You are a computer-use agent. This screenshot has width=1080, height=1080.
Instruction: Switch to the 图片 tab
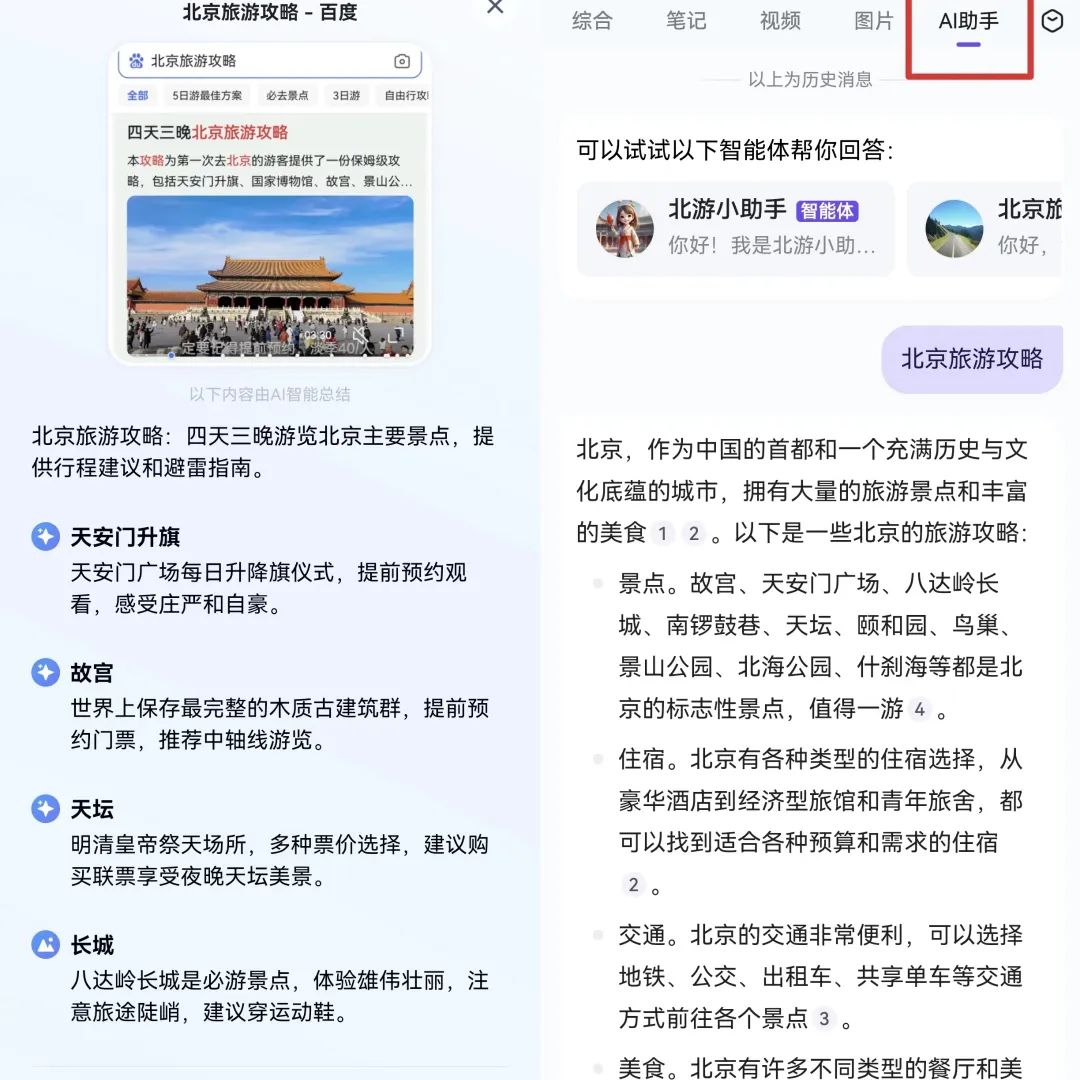pyautogui.click(x=874, y=21)
